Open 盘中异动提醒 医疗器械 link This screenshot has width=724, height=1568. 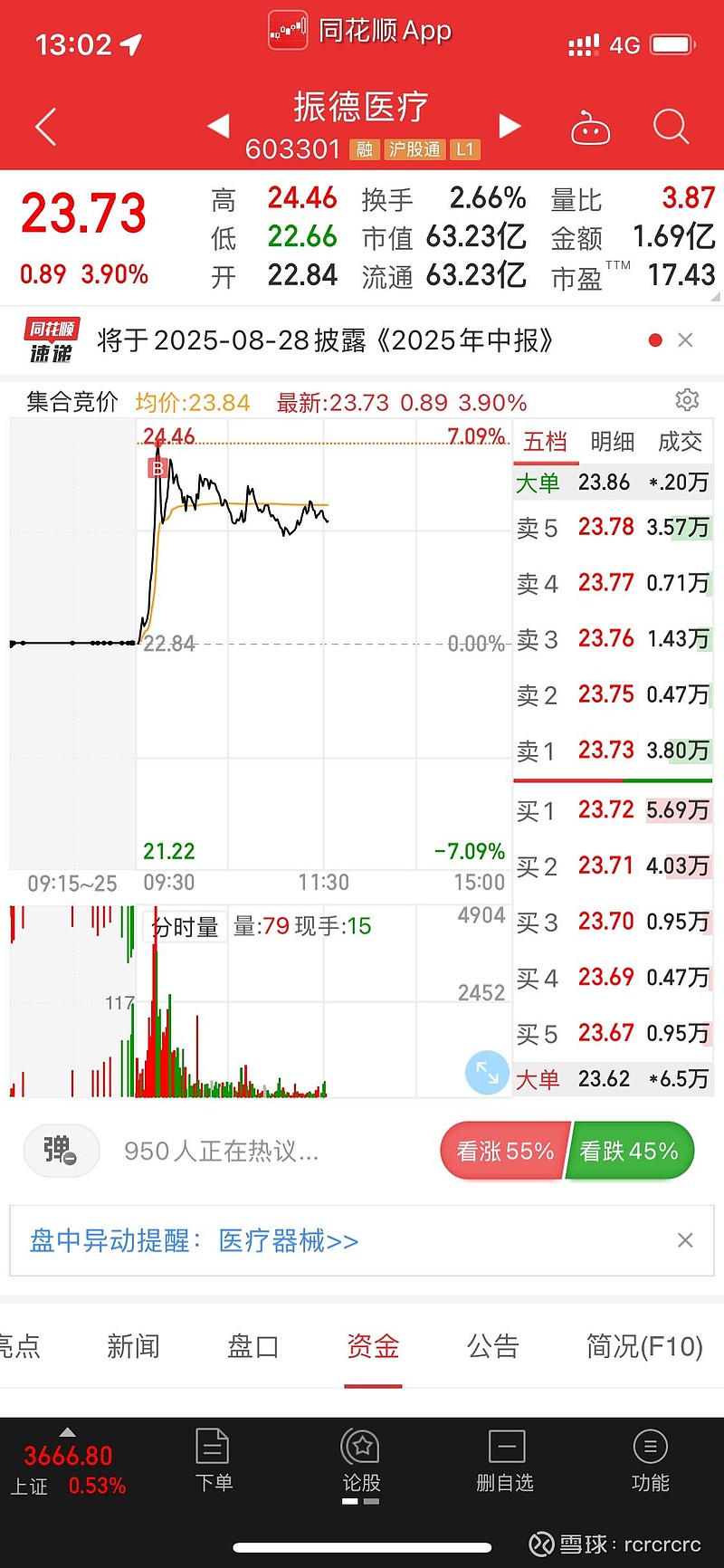tap(195, 1240)
